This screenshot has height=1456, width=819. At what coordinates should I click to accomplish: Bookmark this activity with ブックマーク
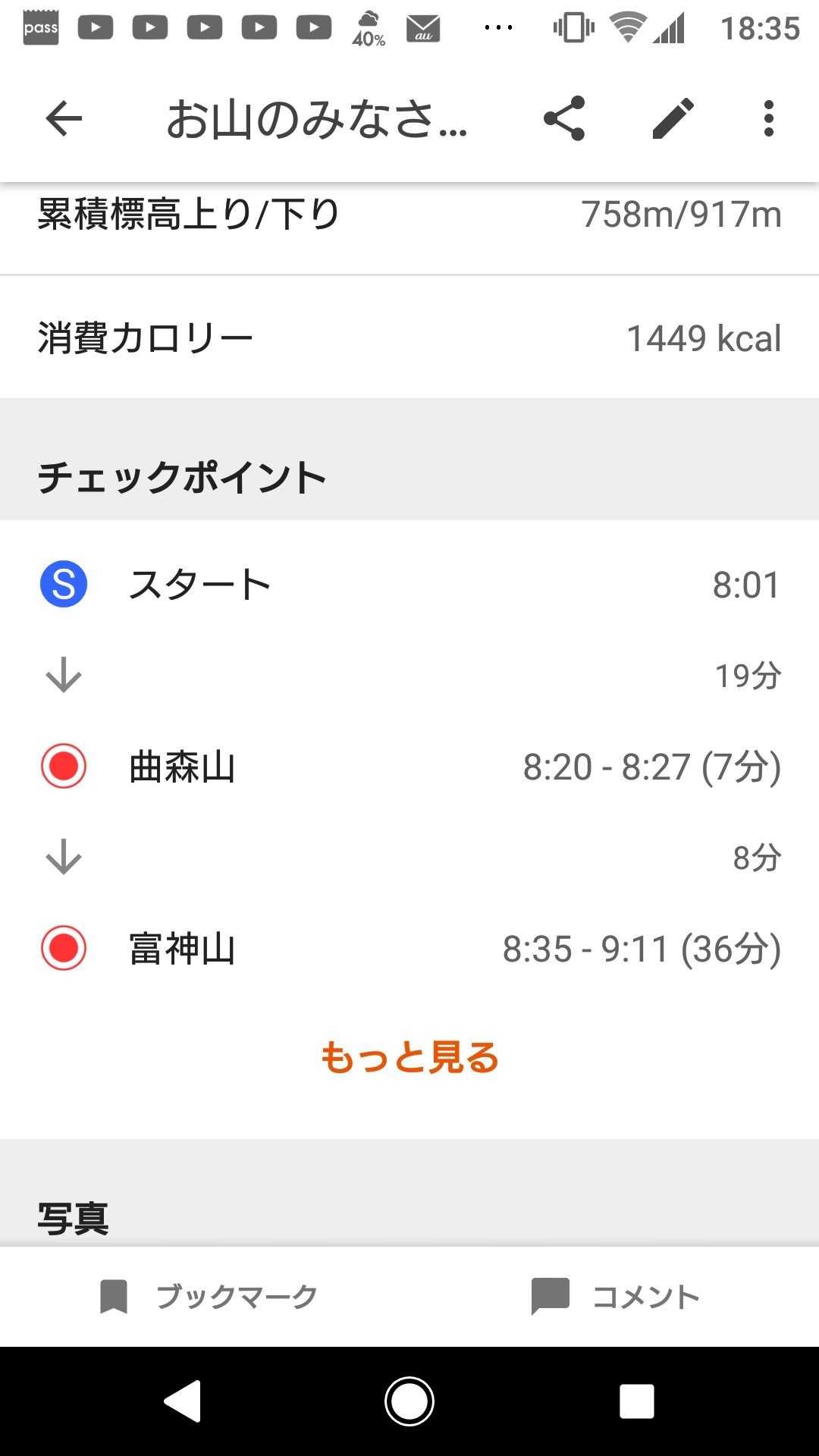[x=209, y=1297]
